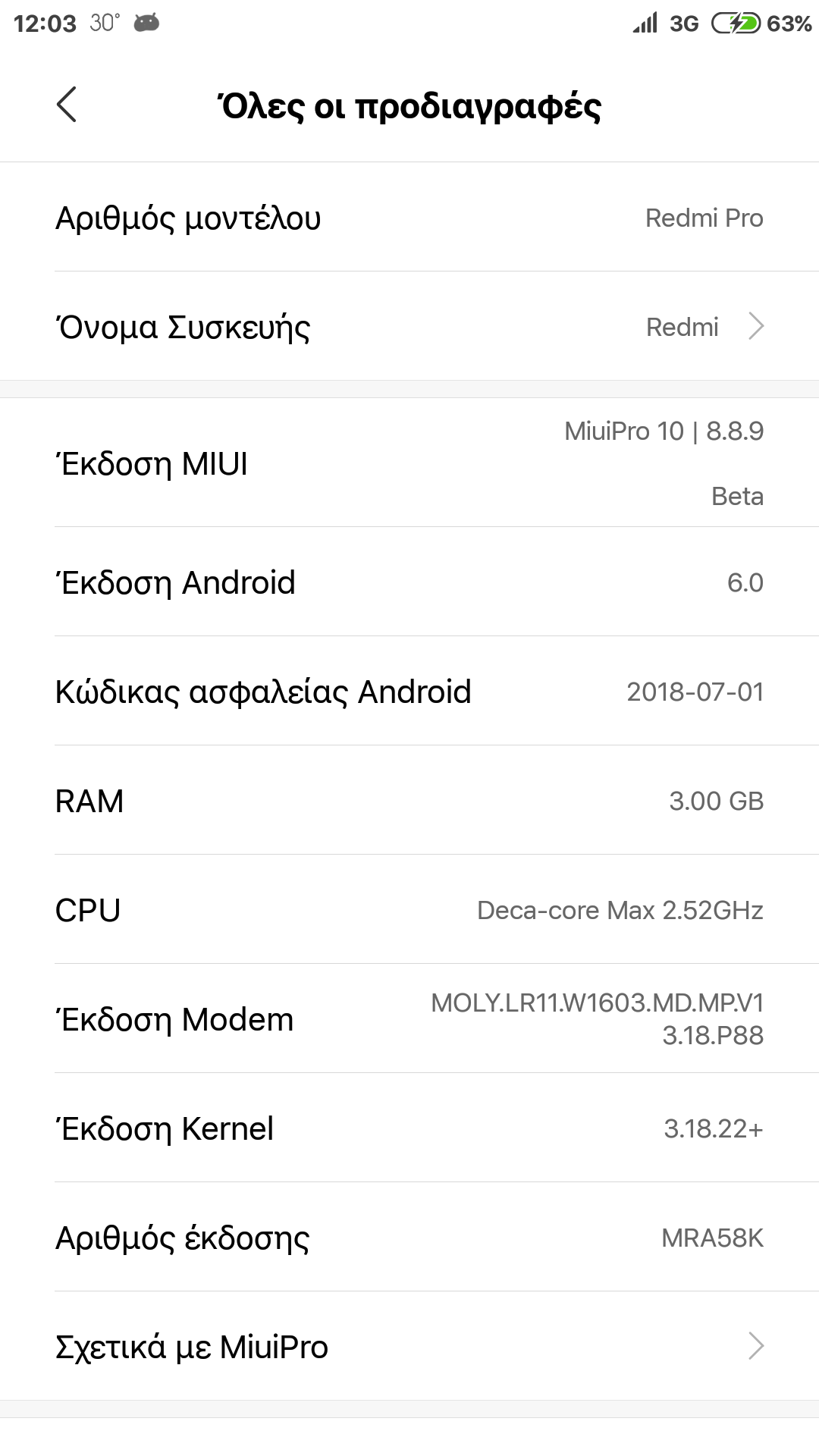Go back from Όλες οι προδιαγραφές
Viewport: 819px width, 1456px height.
click(x=67, y=105)
